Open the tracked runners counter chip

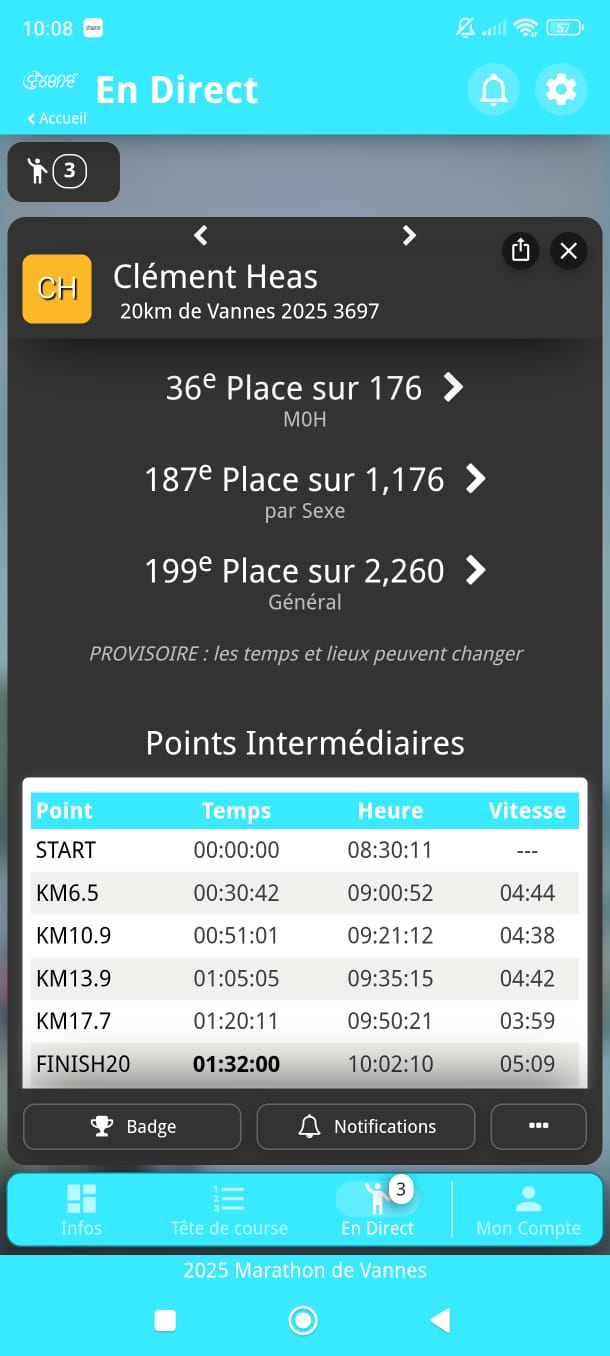[x=63, y=172]
